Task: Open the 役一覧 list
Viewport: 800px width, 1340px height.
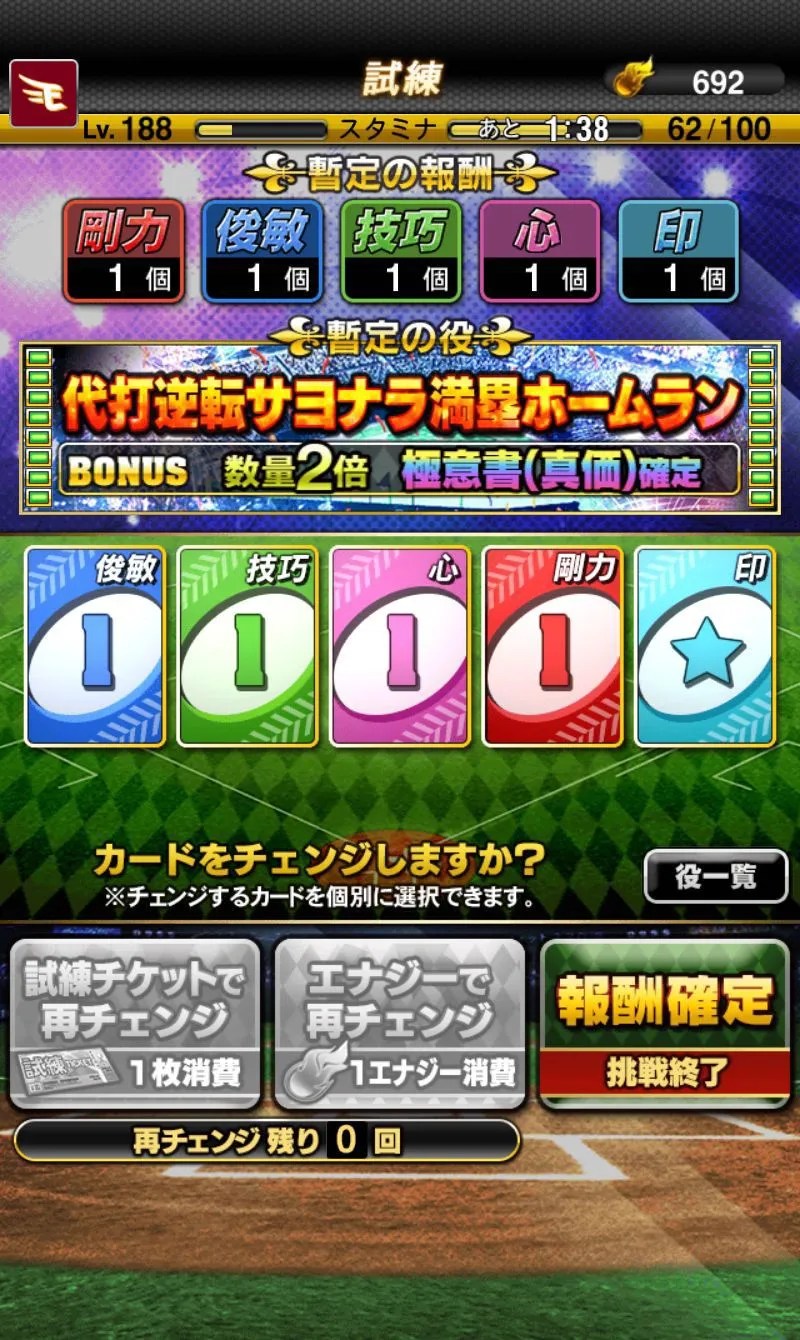Action: (x=715, y=877)
